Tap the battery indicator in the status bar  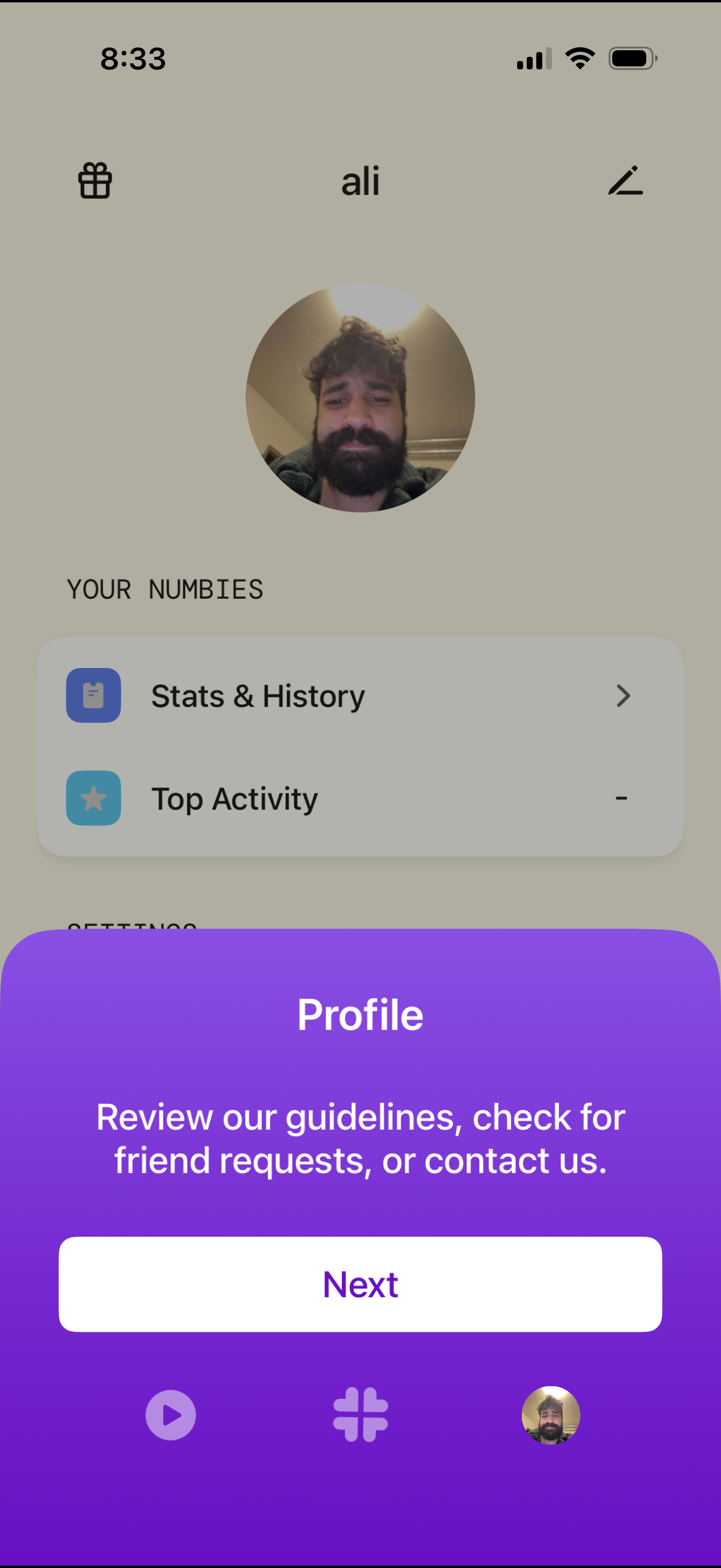point(631,57)
